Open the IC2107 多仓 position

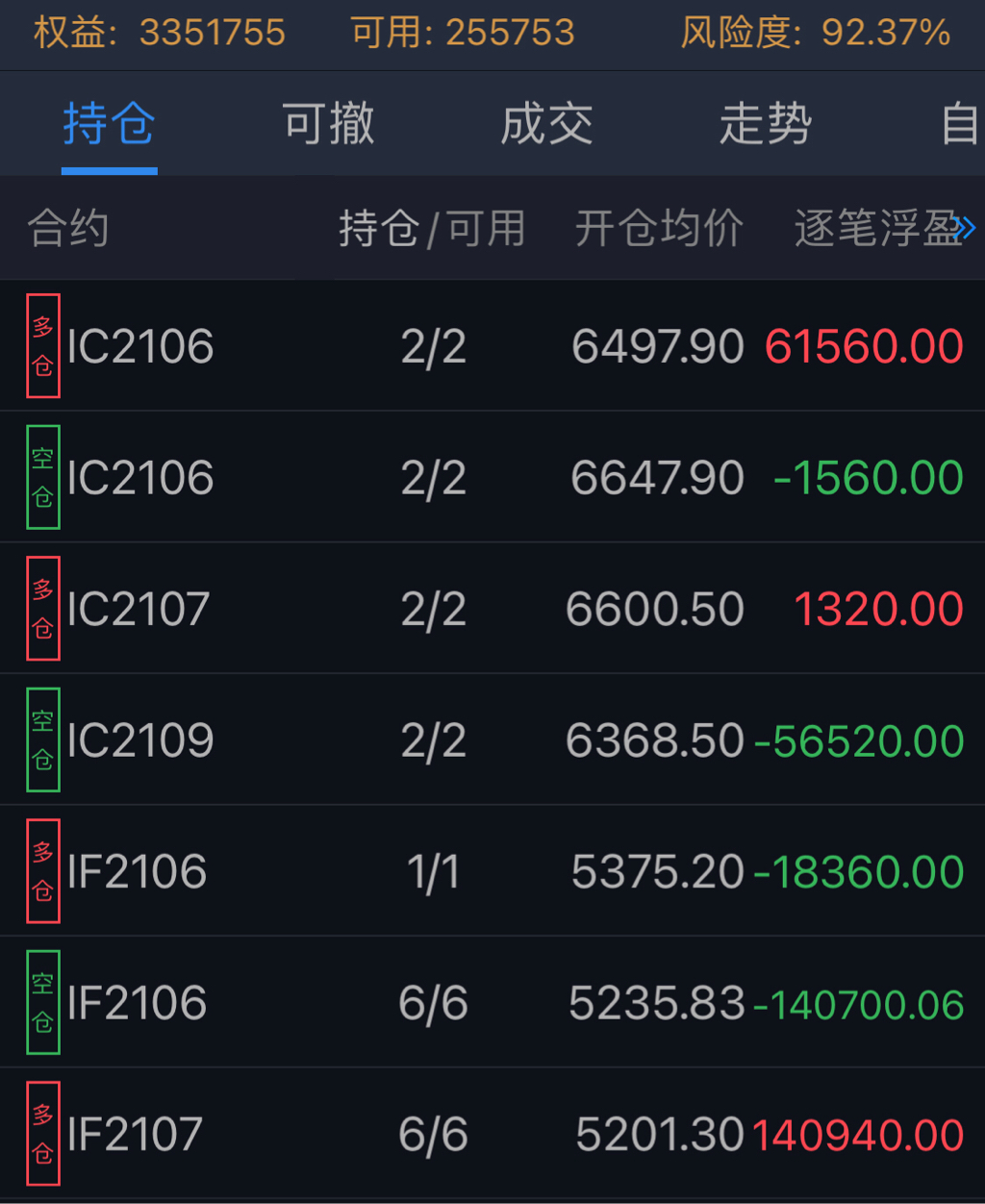pyautogui.click(x=492, y=609)
